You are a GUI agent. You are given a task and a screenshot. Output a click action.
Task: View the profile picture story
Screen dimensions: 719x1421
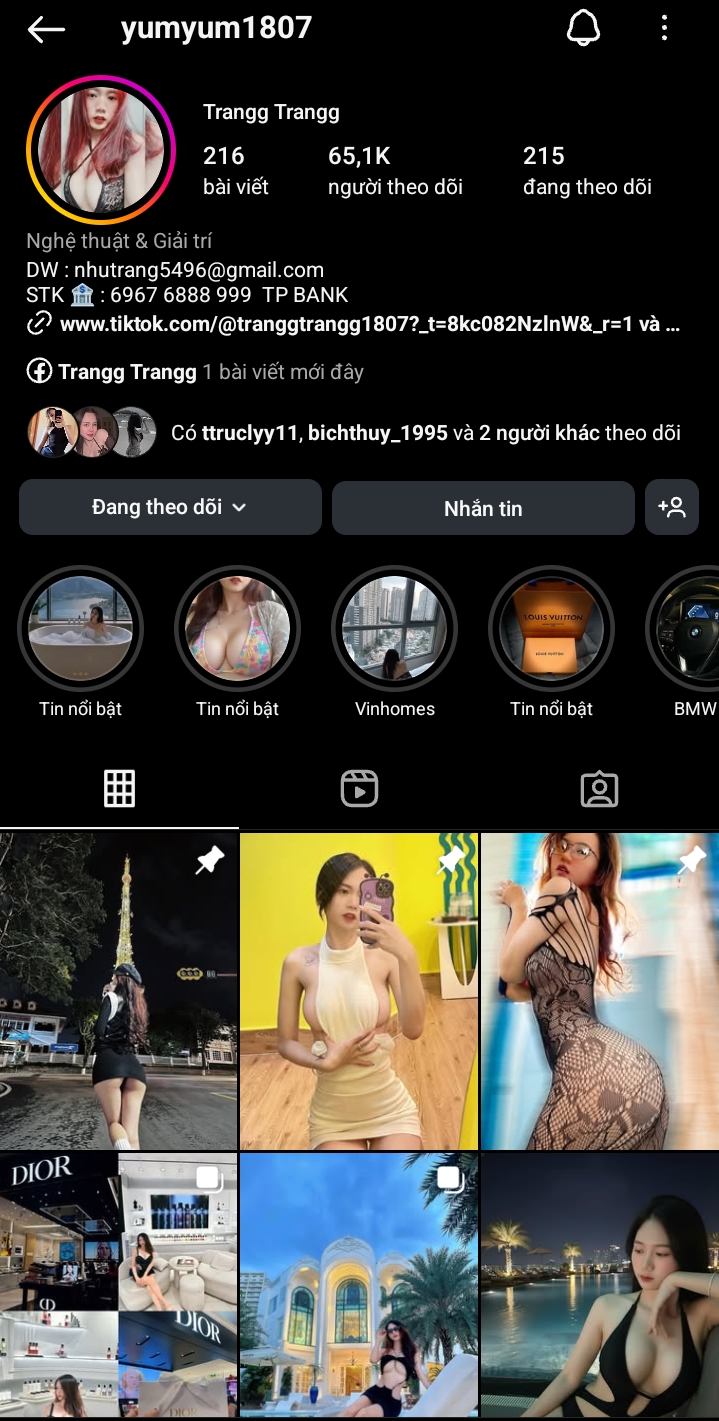100,150
